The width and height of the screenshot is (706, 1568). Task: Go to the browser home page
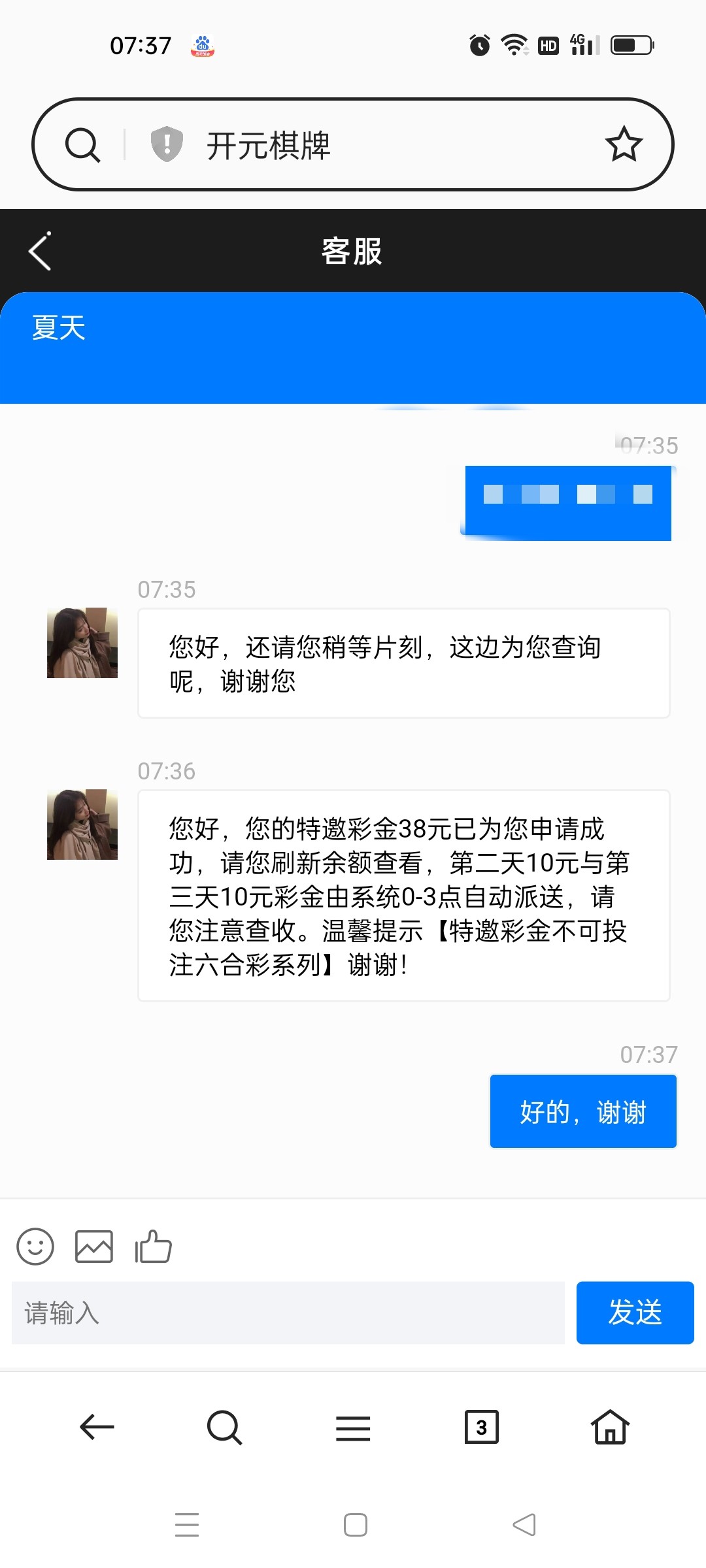[610, 1427]
